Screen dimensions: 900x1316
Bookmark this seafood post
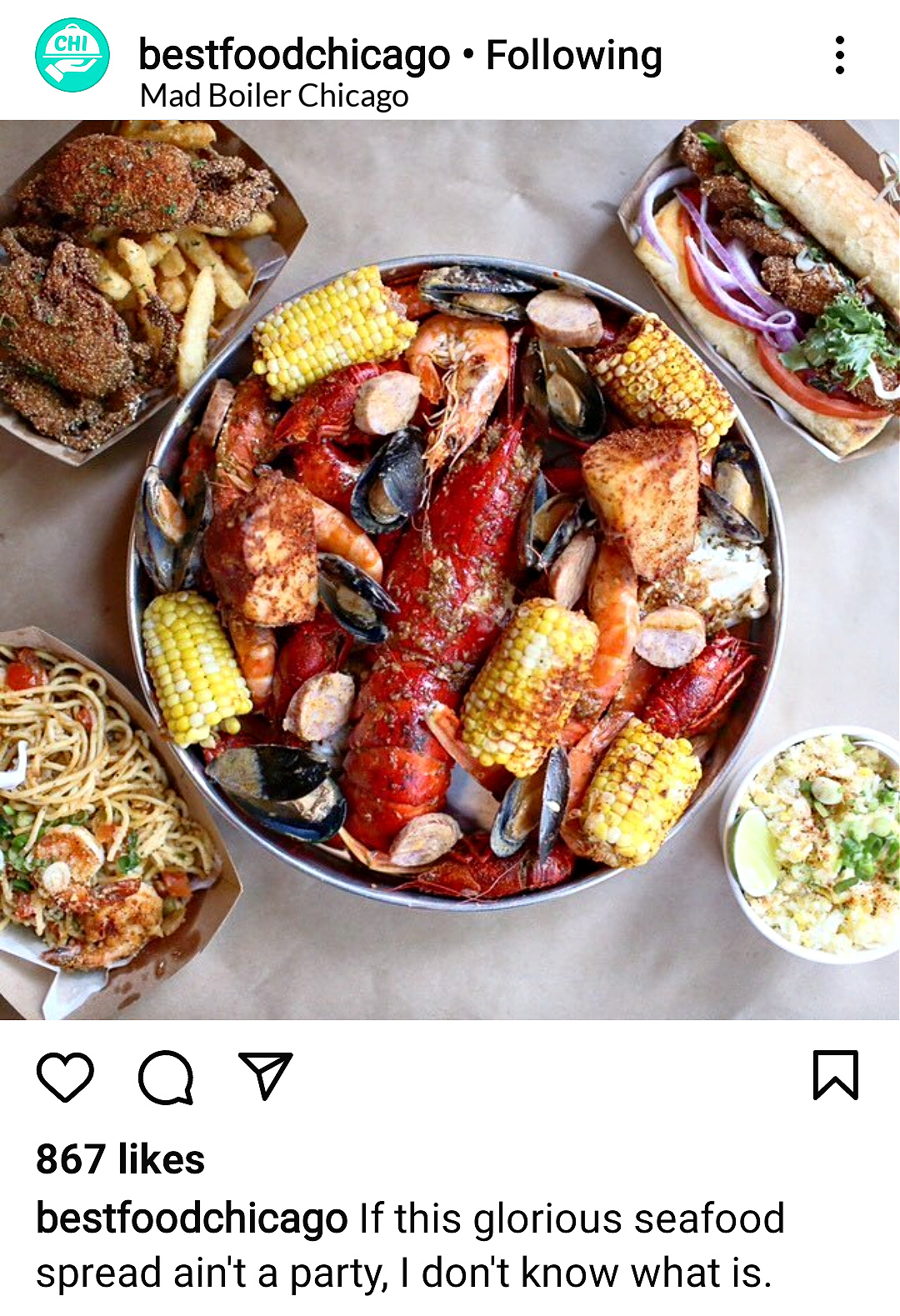[835, 1075]
